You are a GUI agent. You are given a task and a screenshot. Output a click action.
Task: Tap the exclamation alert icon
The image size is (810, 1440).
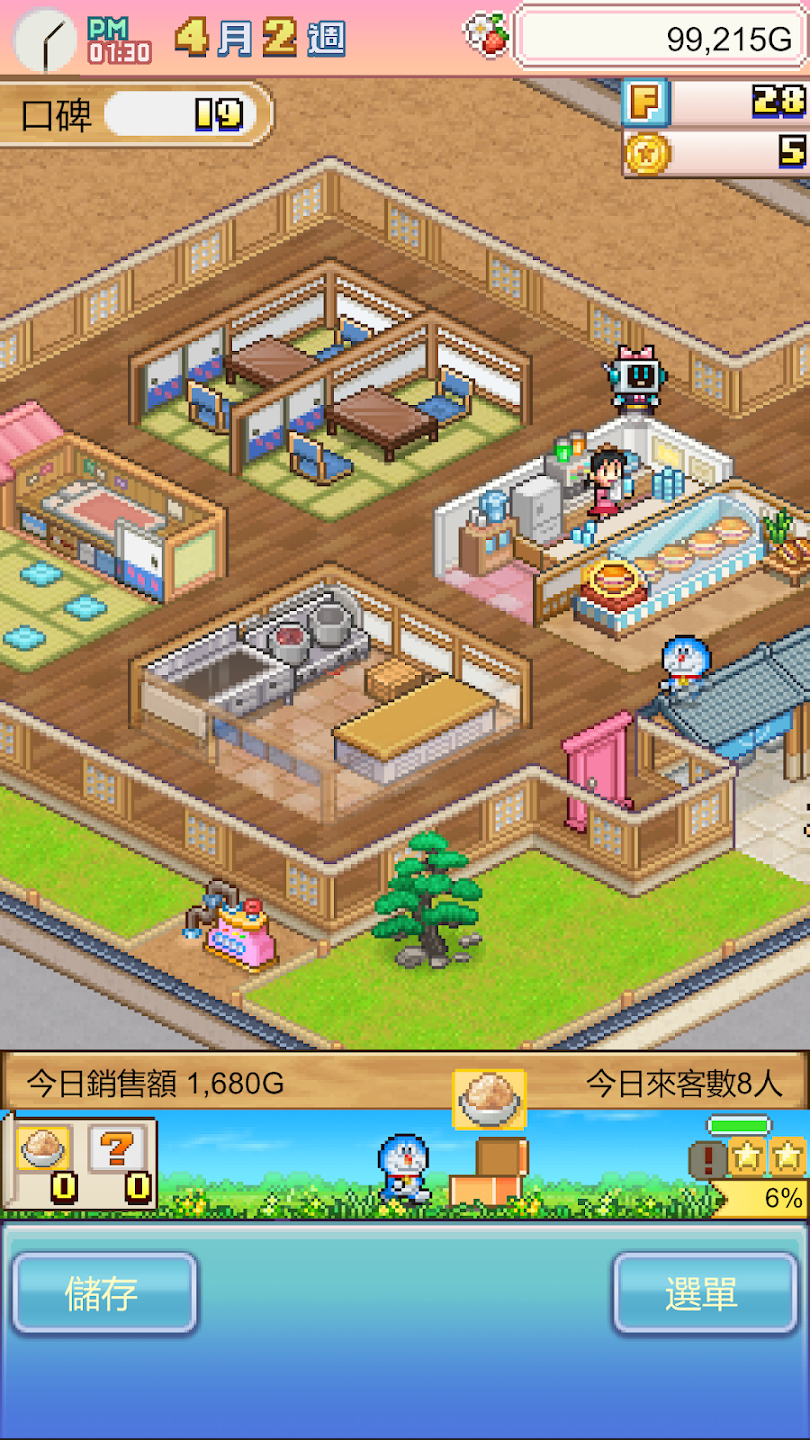point(708,1160)
